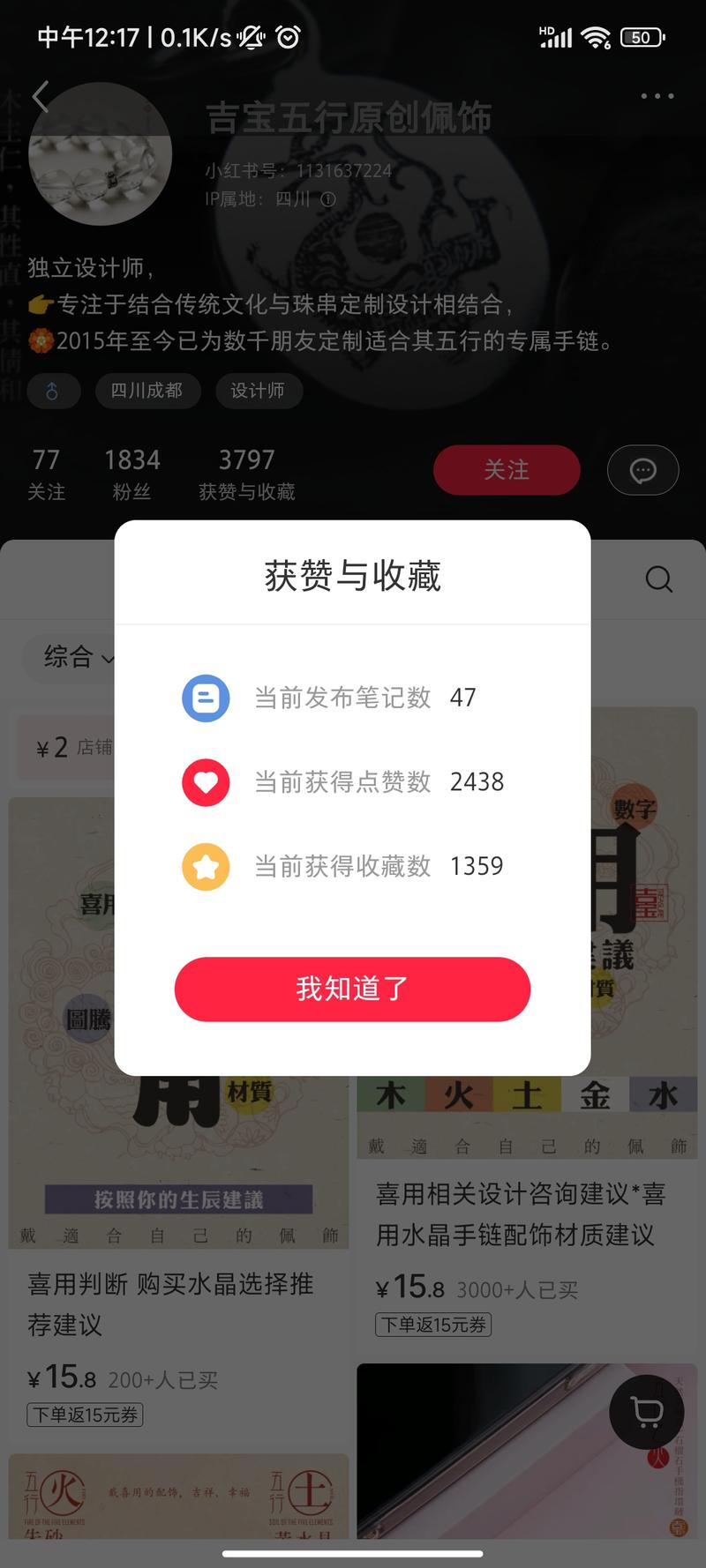Open the three-dot more options menu
The height and width of the screenshot is (1568, 706).
point(657,95)
